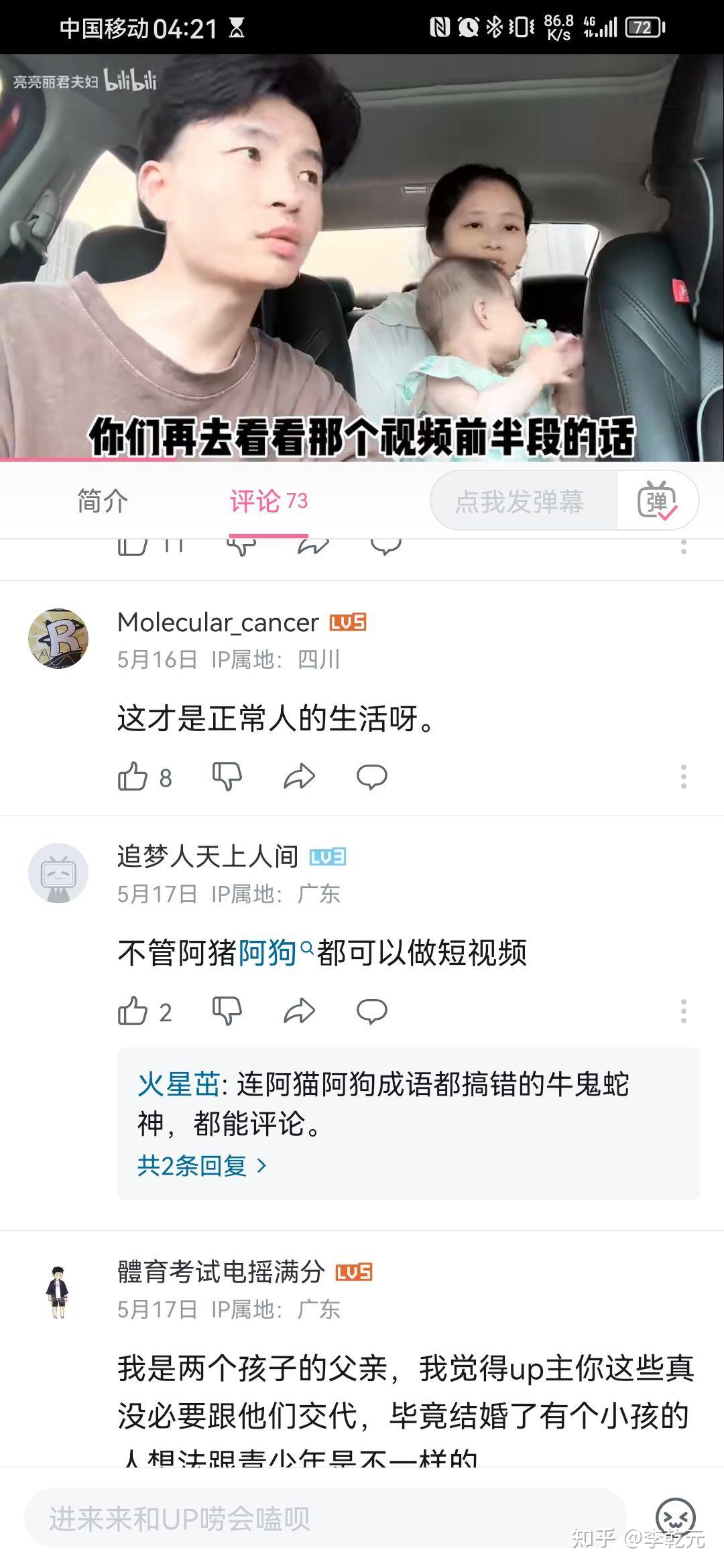Switch to the 简介 tab
The height and width of the screenshot is (1568, 724).
point(102,501)
